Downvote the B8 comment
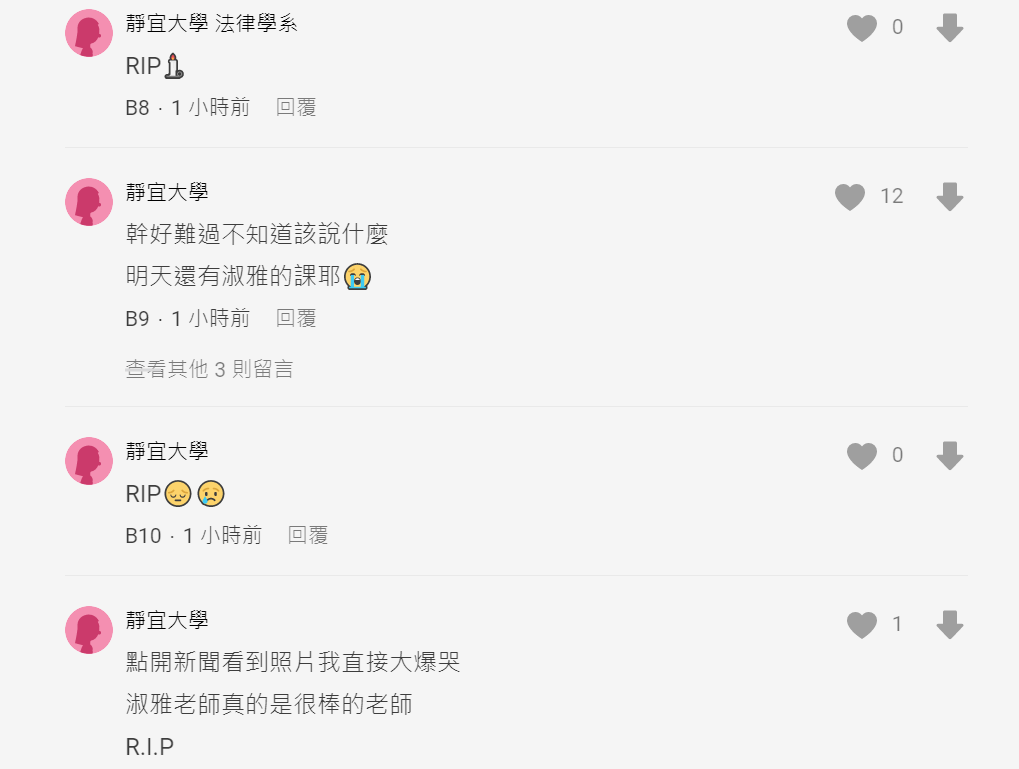Viewport: 1019px width, 769px height. point(949,28)
